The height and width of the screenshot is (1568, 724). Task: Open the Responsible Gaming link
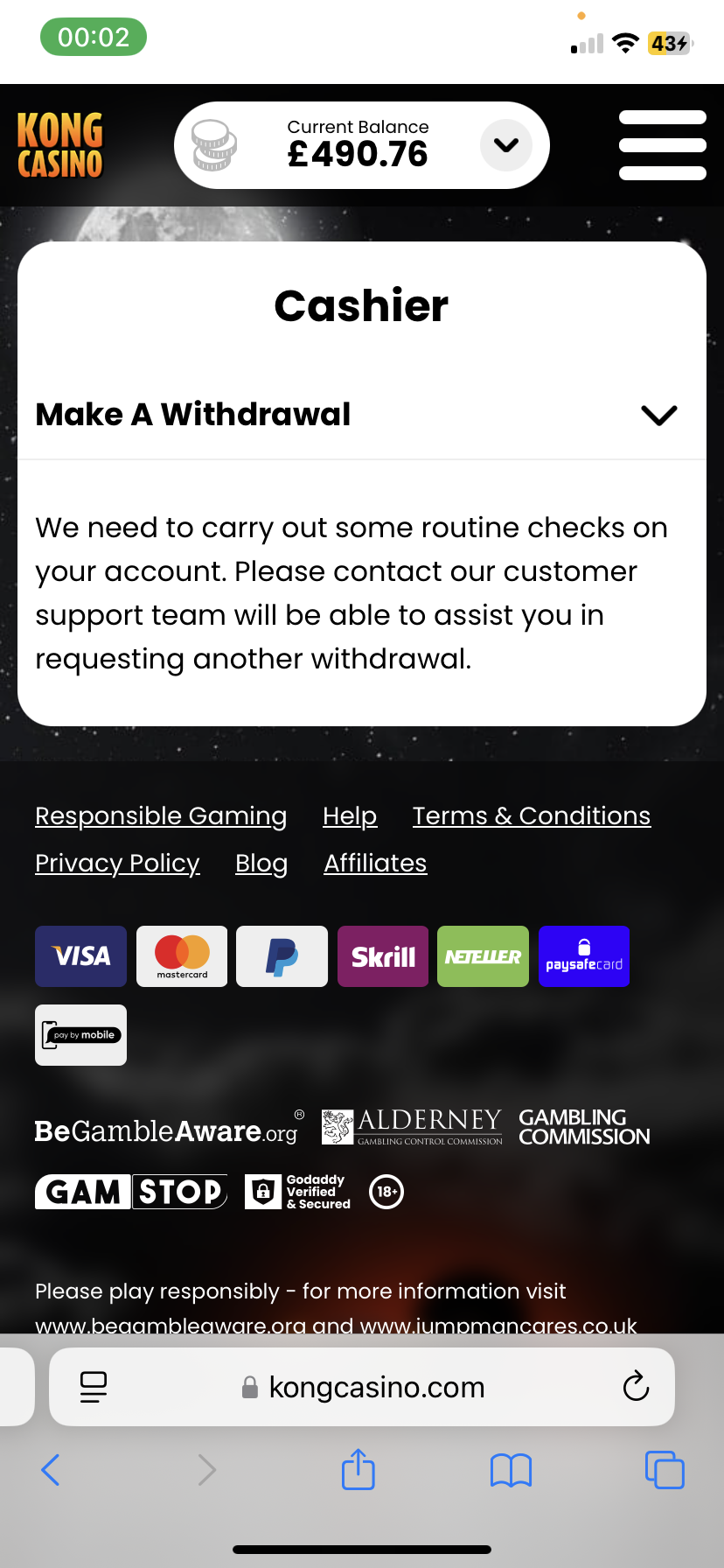click(161, 815)
